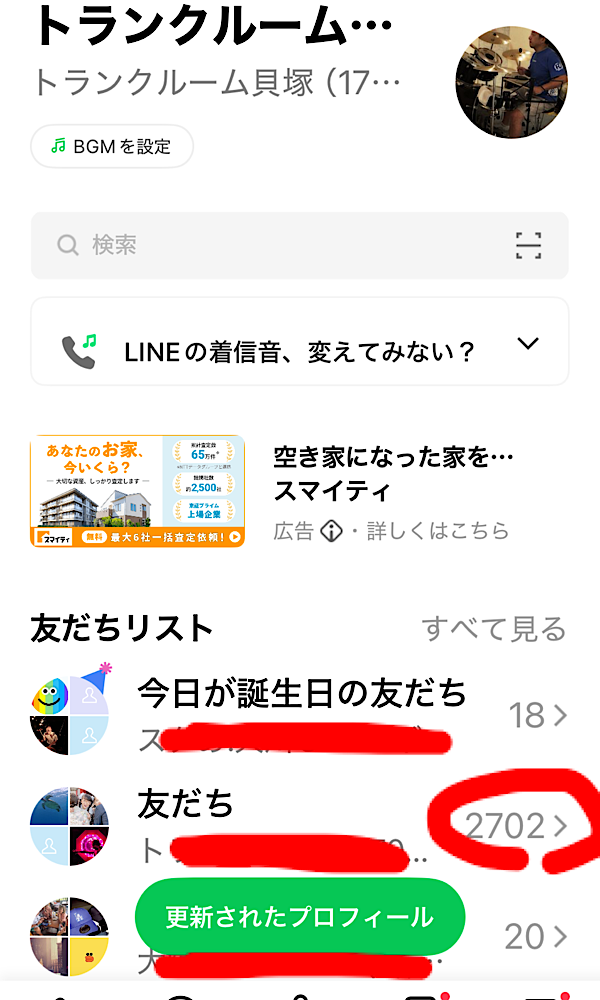
Task: Open the 検索 search field
Action: [270, 245]
